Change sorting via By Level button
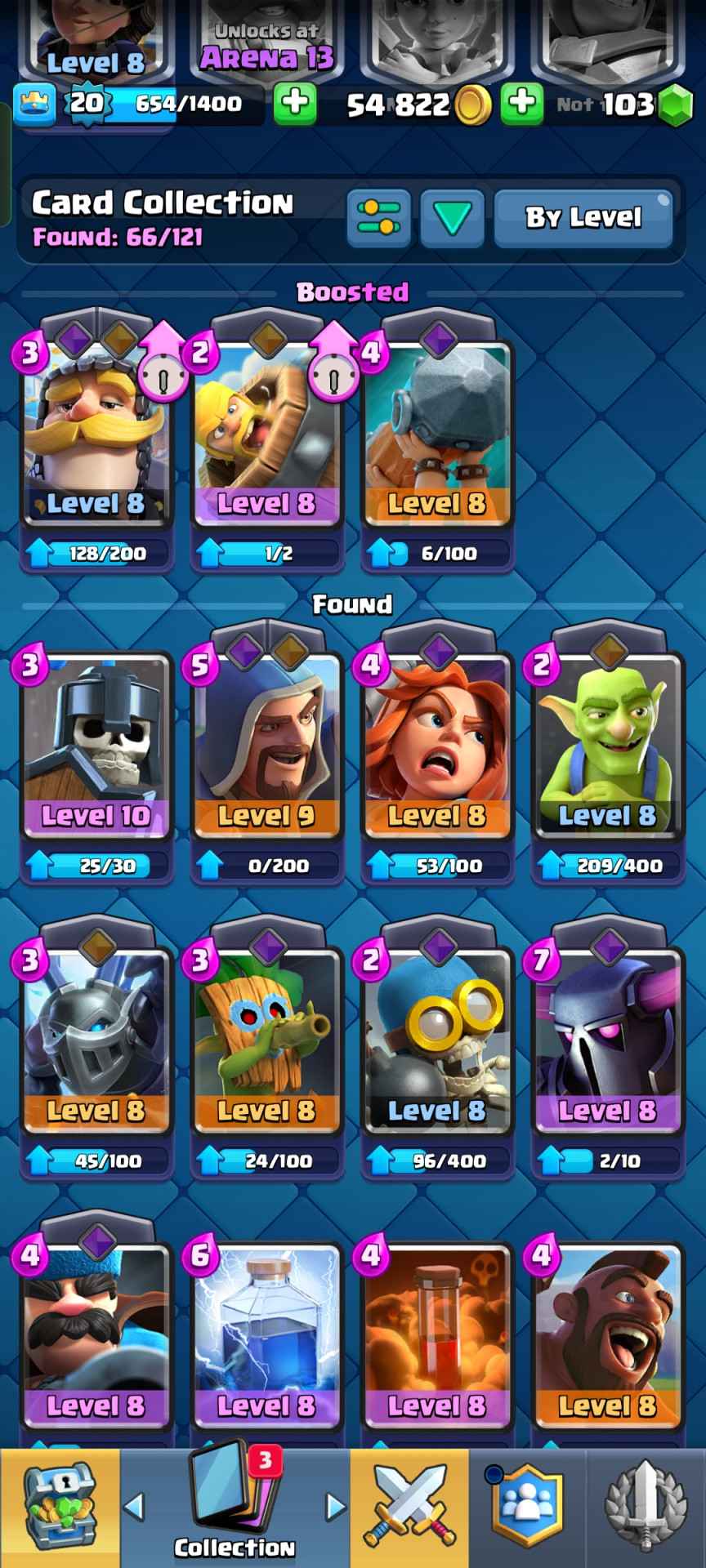Image resolution: width=706 pixels, height=1568 pixels. pyautogui.click(x=583, y=218)
